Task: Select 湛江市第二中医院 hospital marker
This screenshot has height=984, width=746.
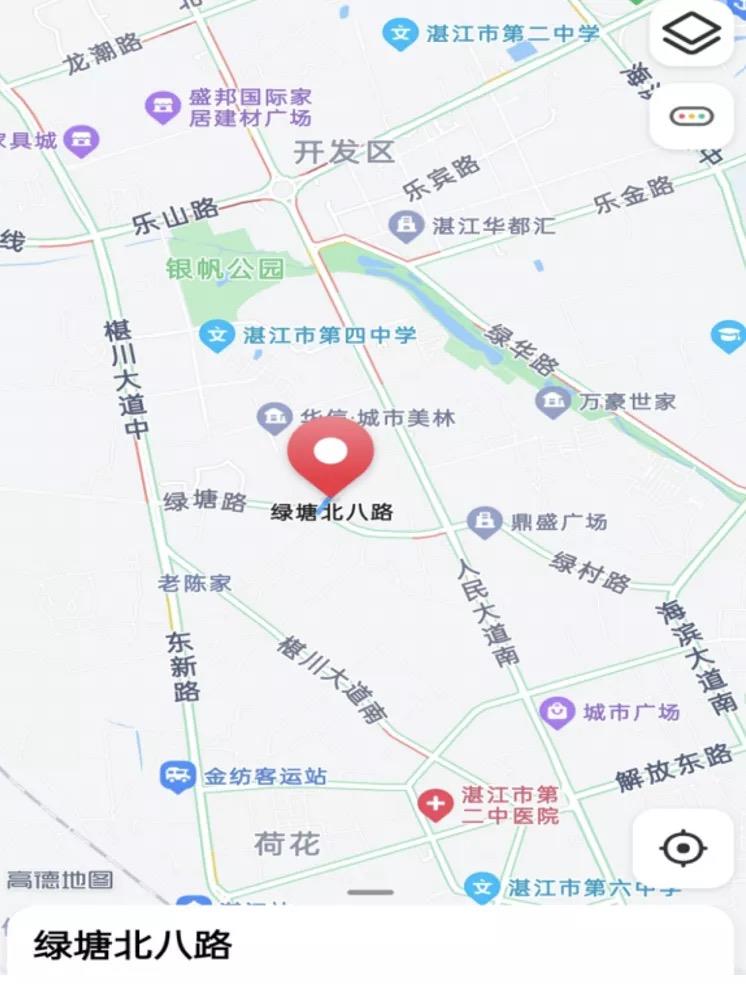Action: point(435,803)
